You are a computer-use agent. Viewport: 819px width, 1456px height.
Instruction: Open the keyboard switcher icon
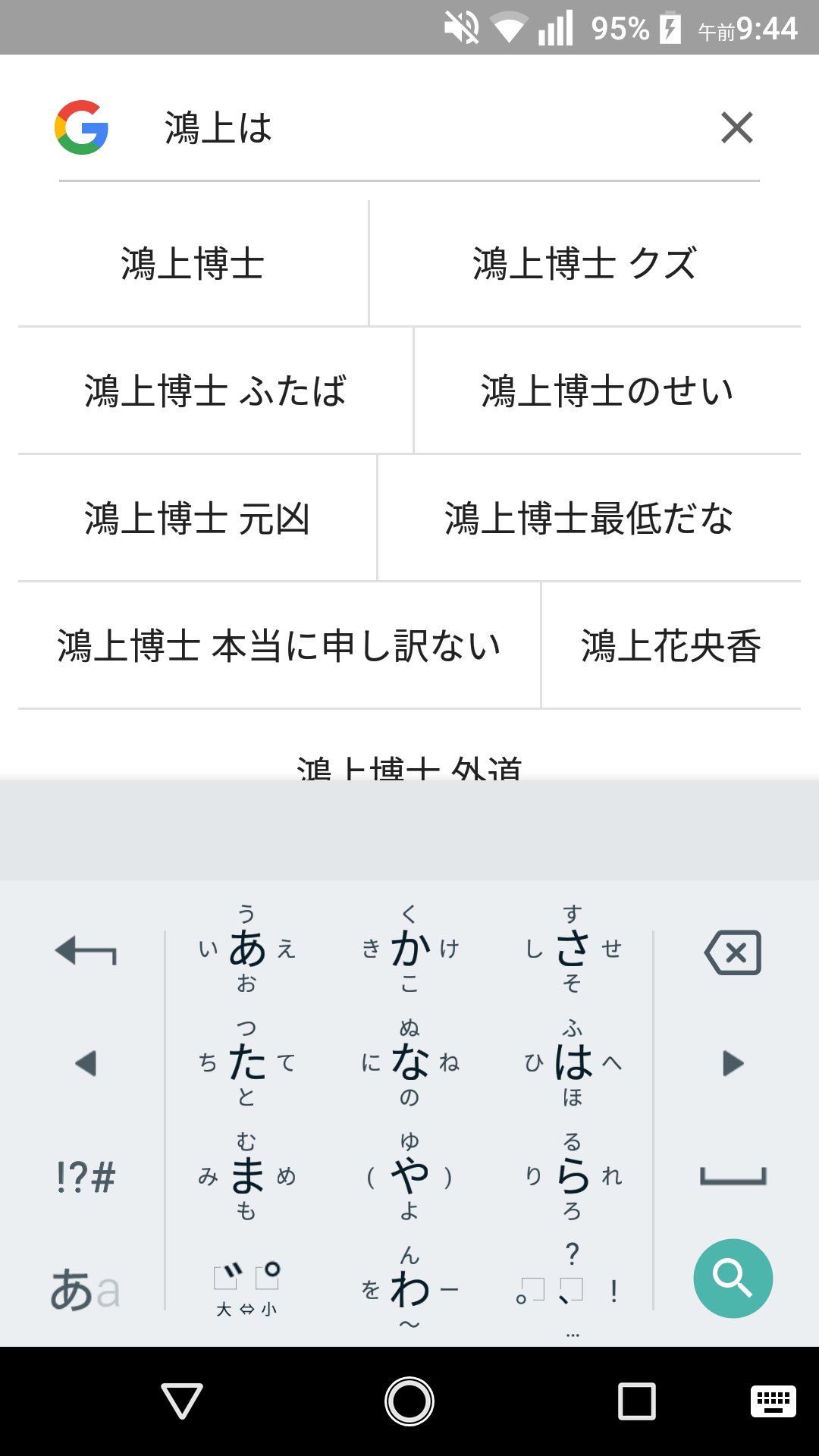[x=773, y=1401]
